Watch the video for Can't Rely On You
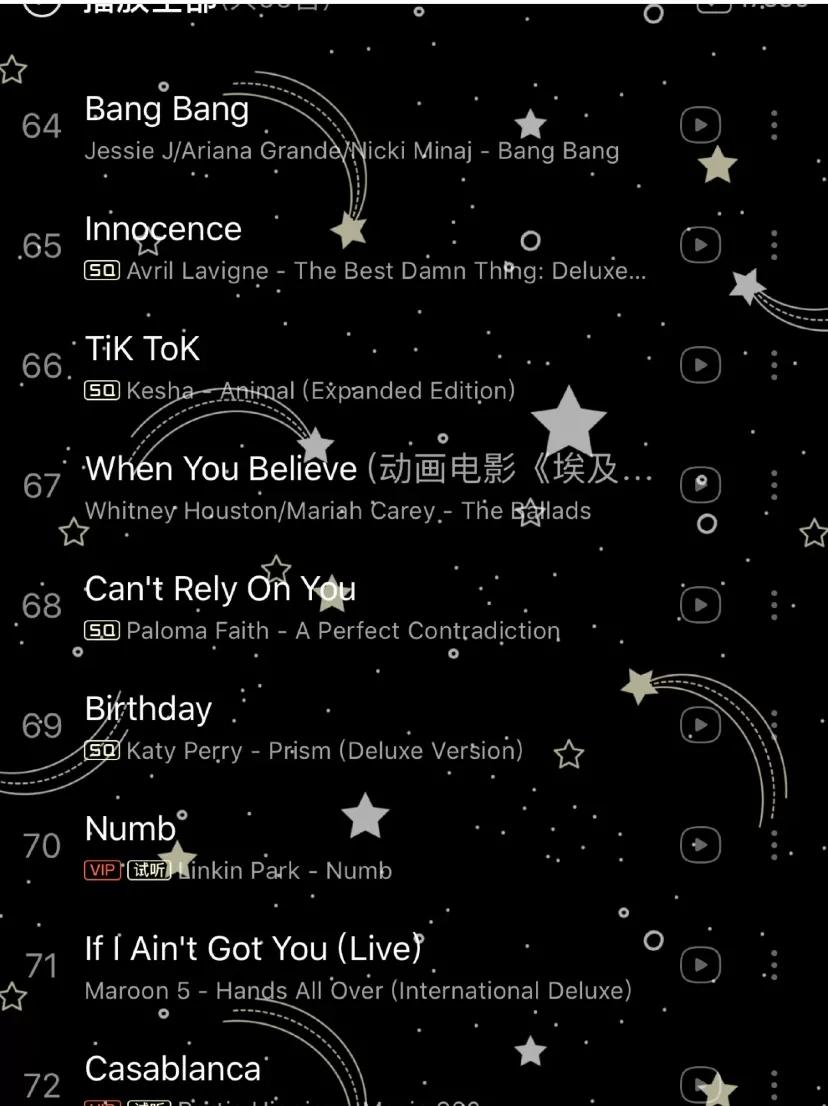The image size is (828, 1106). pyautogui.click(x=700, y=605)
